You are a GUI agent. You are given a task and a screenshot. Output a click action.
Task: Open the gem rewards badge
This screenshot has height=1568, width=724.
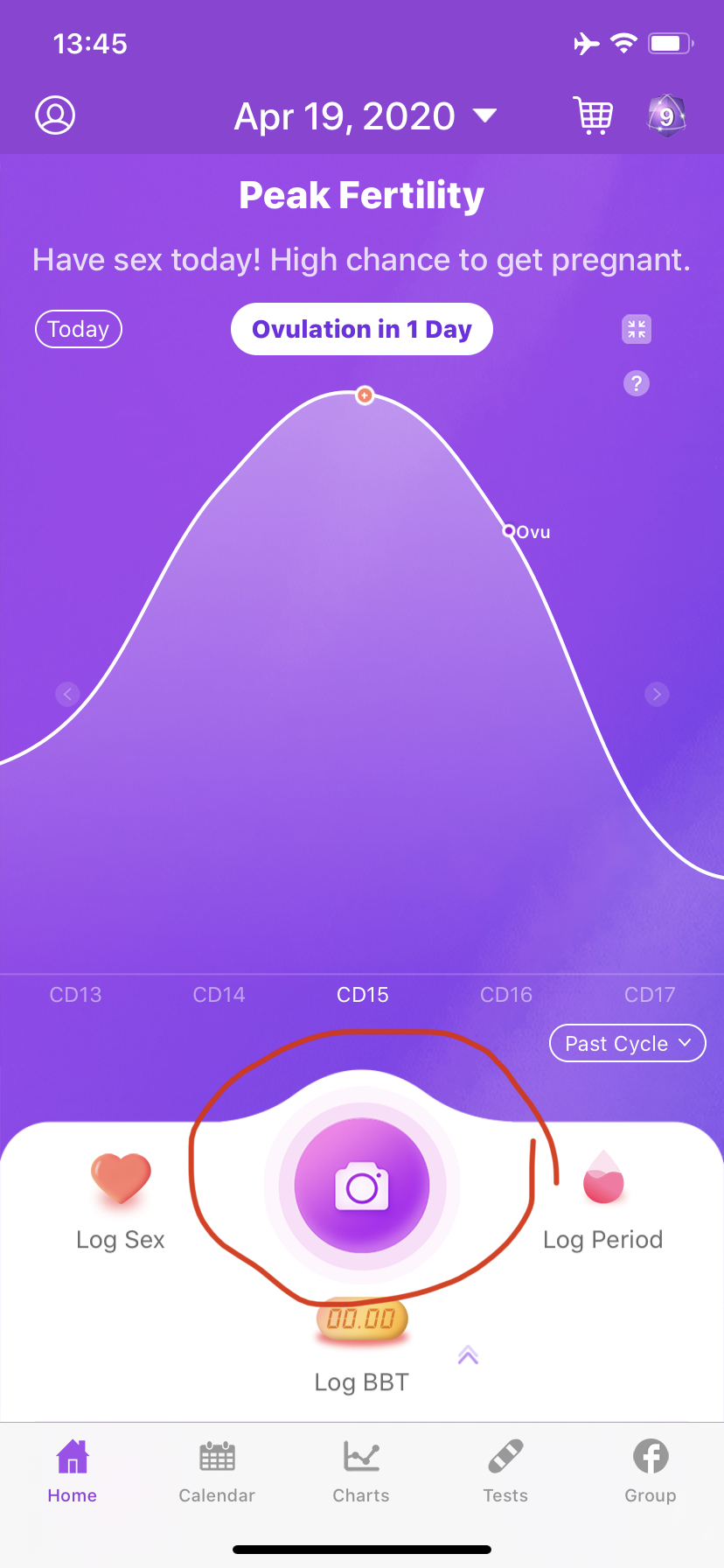(666, 115)
